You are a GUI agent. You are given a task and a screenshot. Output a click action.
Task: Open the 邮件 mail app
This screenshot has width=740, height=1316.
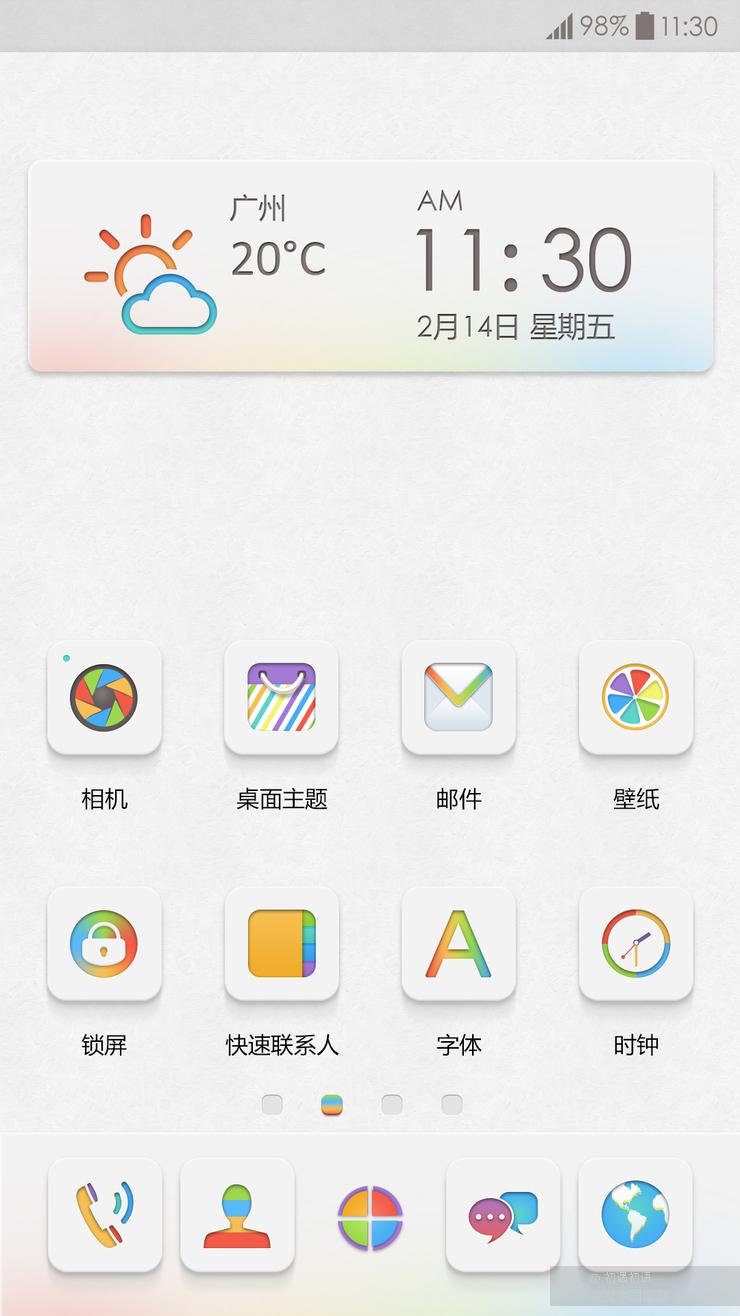coord(458,697)
